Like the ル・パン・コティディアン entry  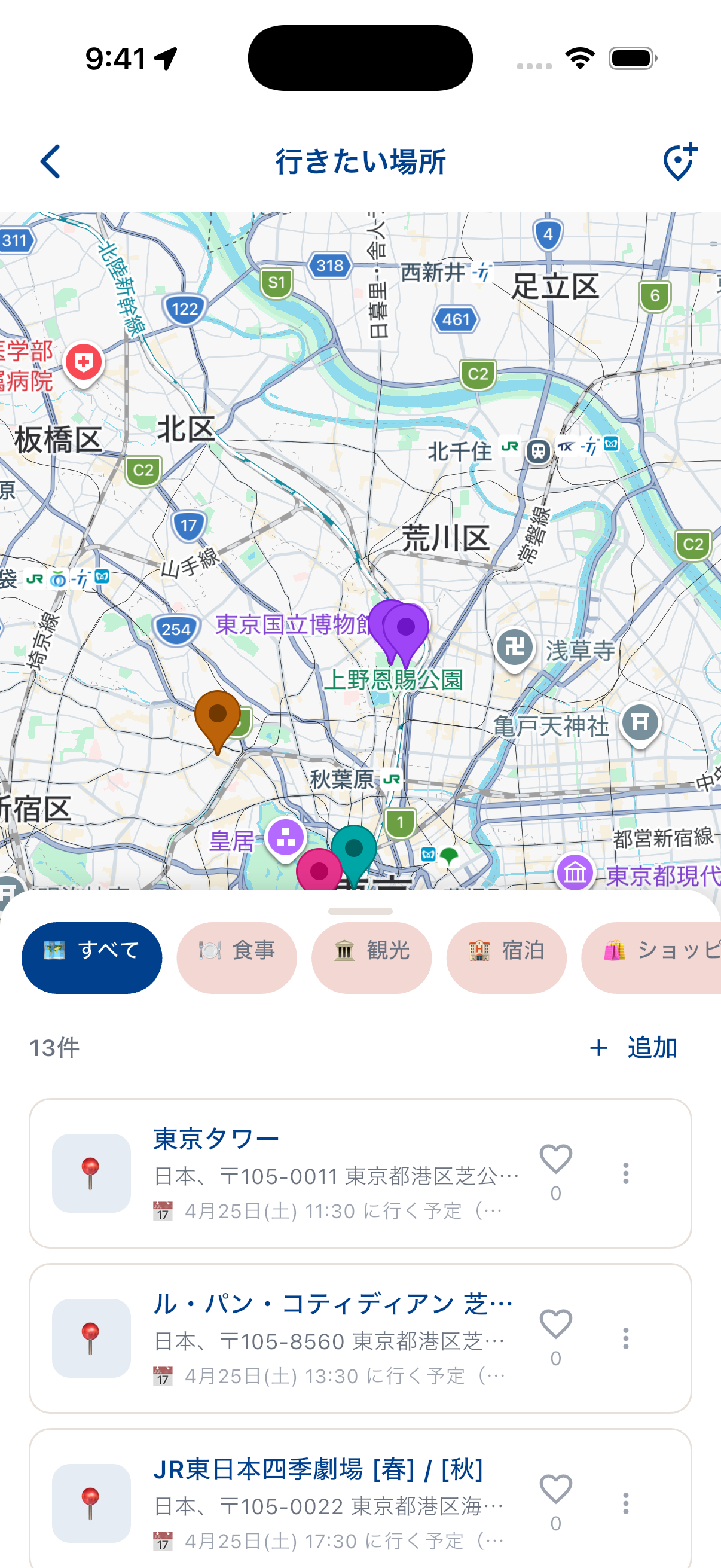(x=556, y=1324)
